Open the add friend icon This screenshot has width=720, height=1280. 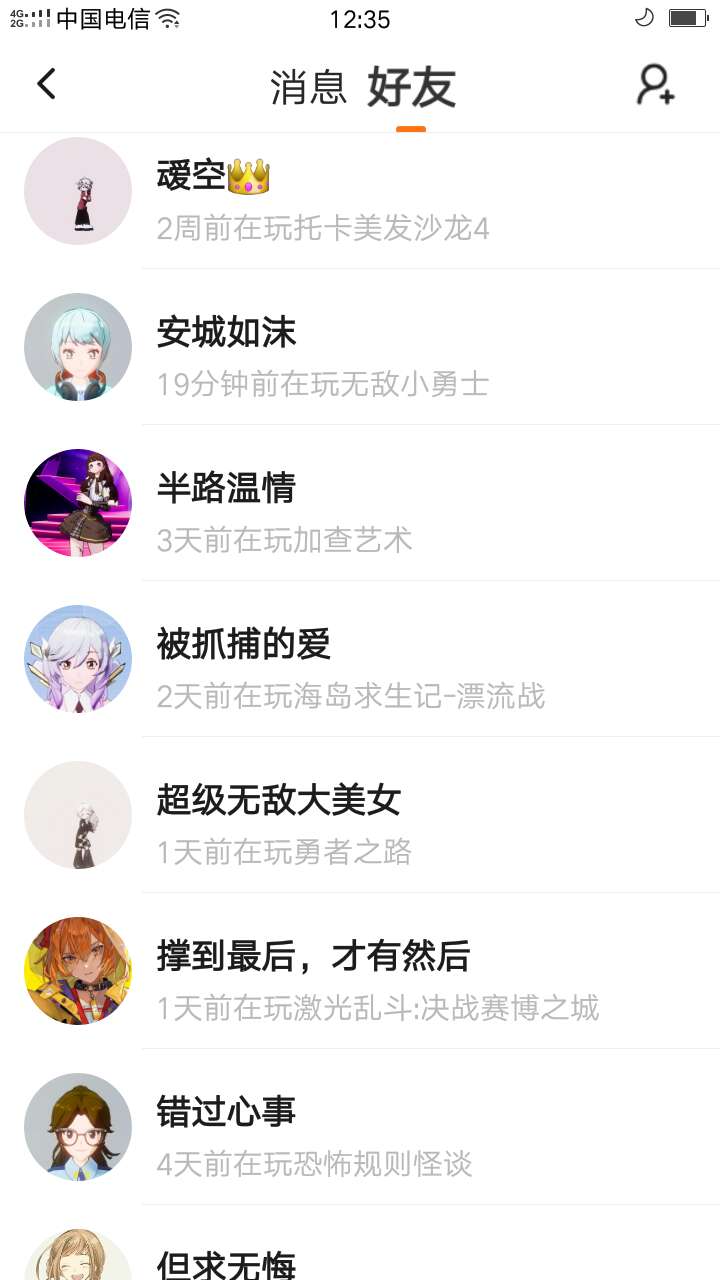coord(656,85)
